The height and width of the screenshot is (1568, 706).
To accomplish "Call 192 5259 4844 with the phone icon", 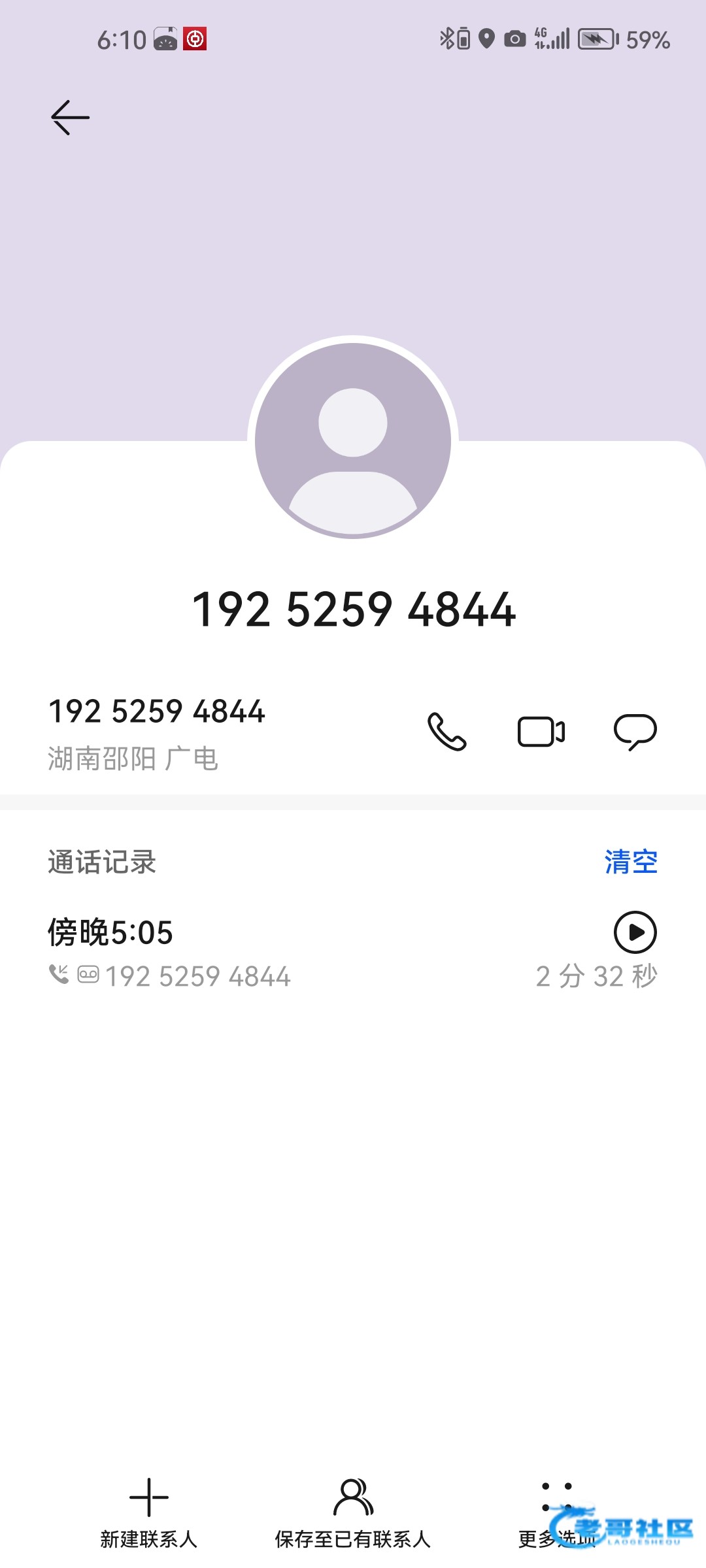I will tap(447, 731).
